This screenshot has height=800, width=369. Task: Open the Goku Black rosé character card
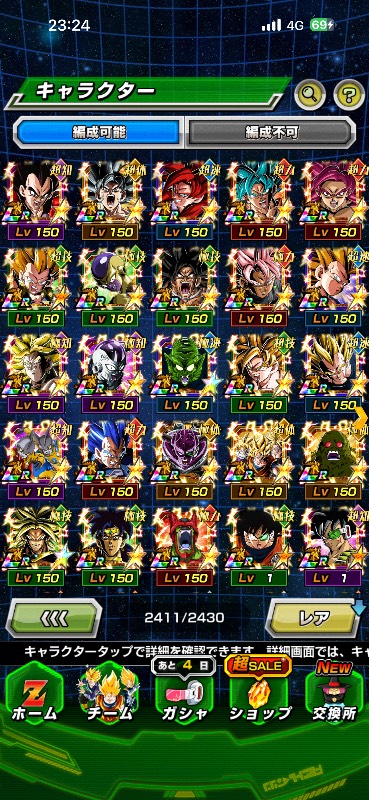(259, 287)
